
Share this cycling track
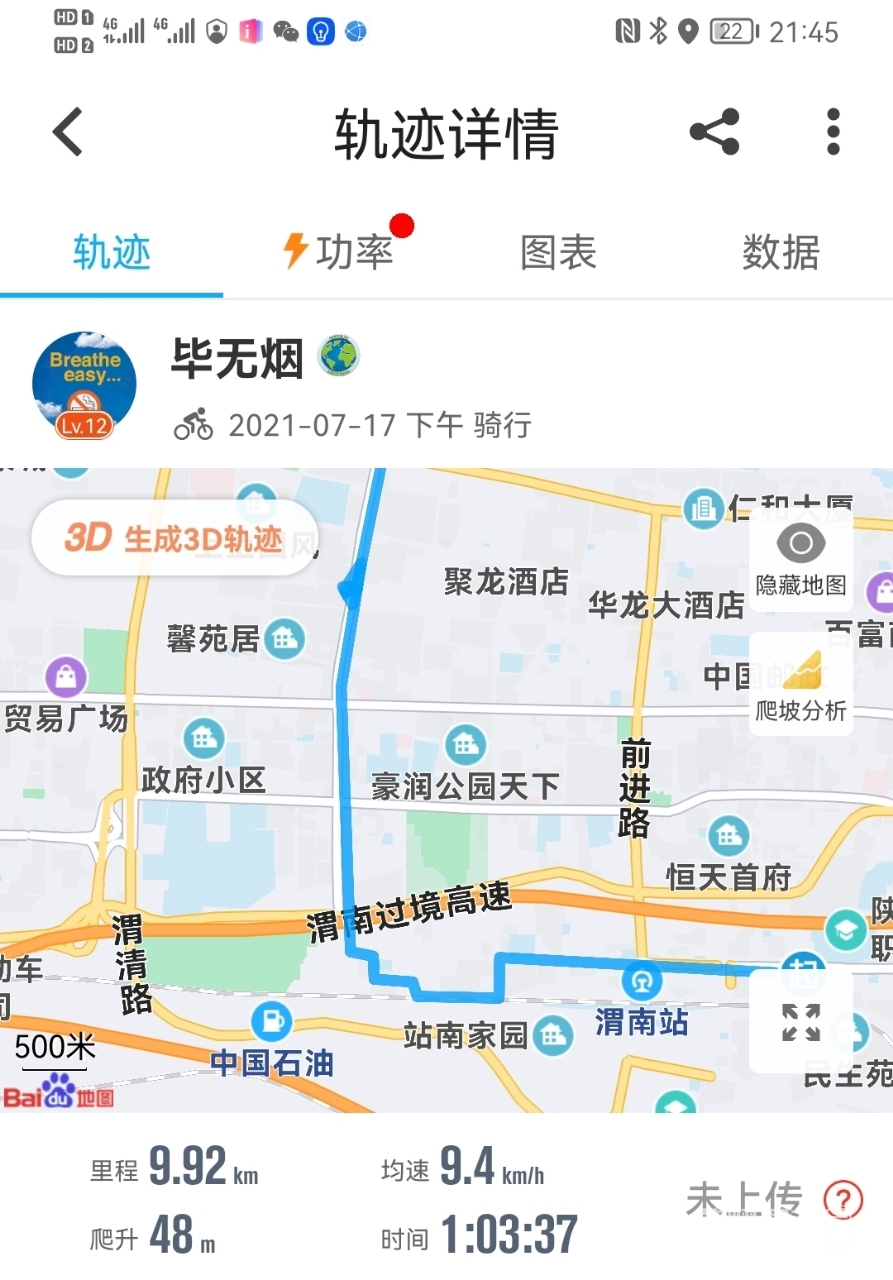coord(715,132)
